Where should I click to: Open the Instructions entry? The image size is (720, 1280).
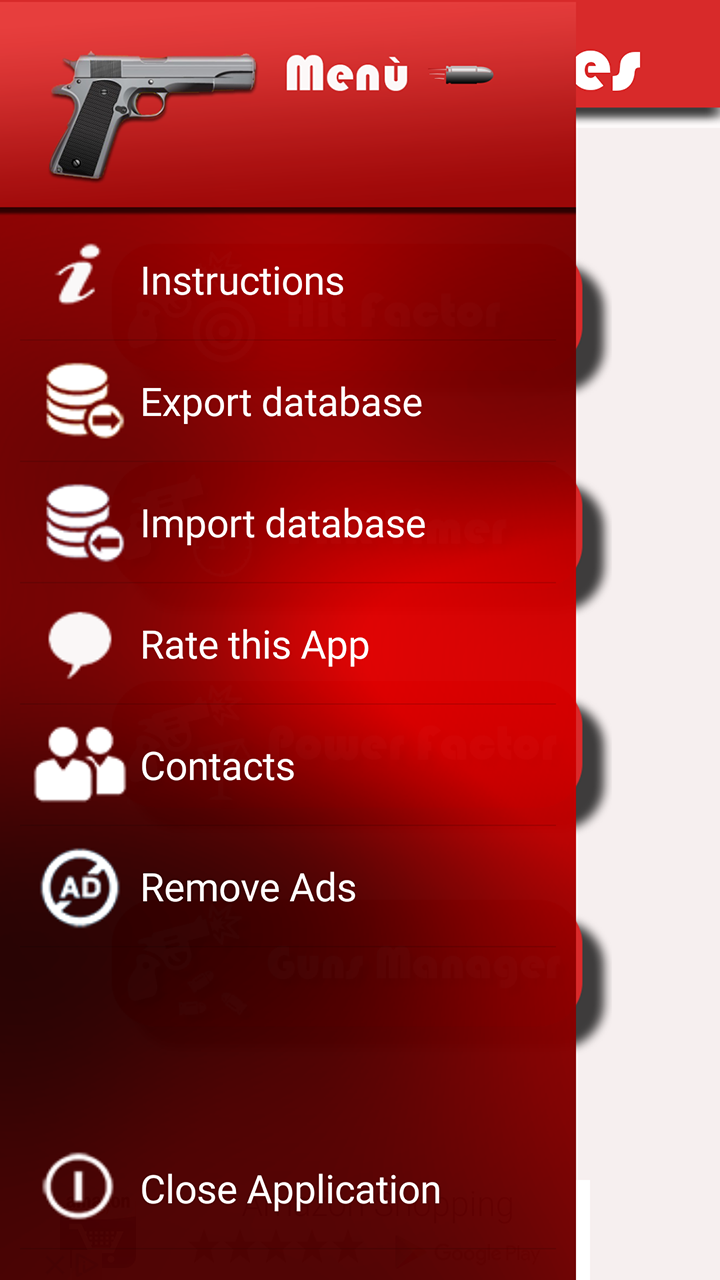(x=242, y=281)
